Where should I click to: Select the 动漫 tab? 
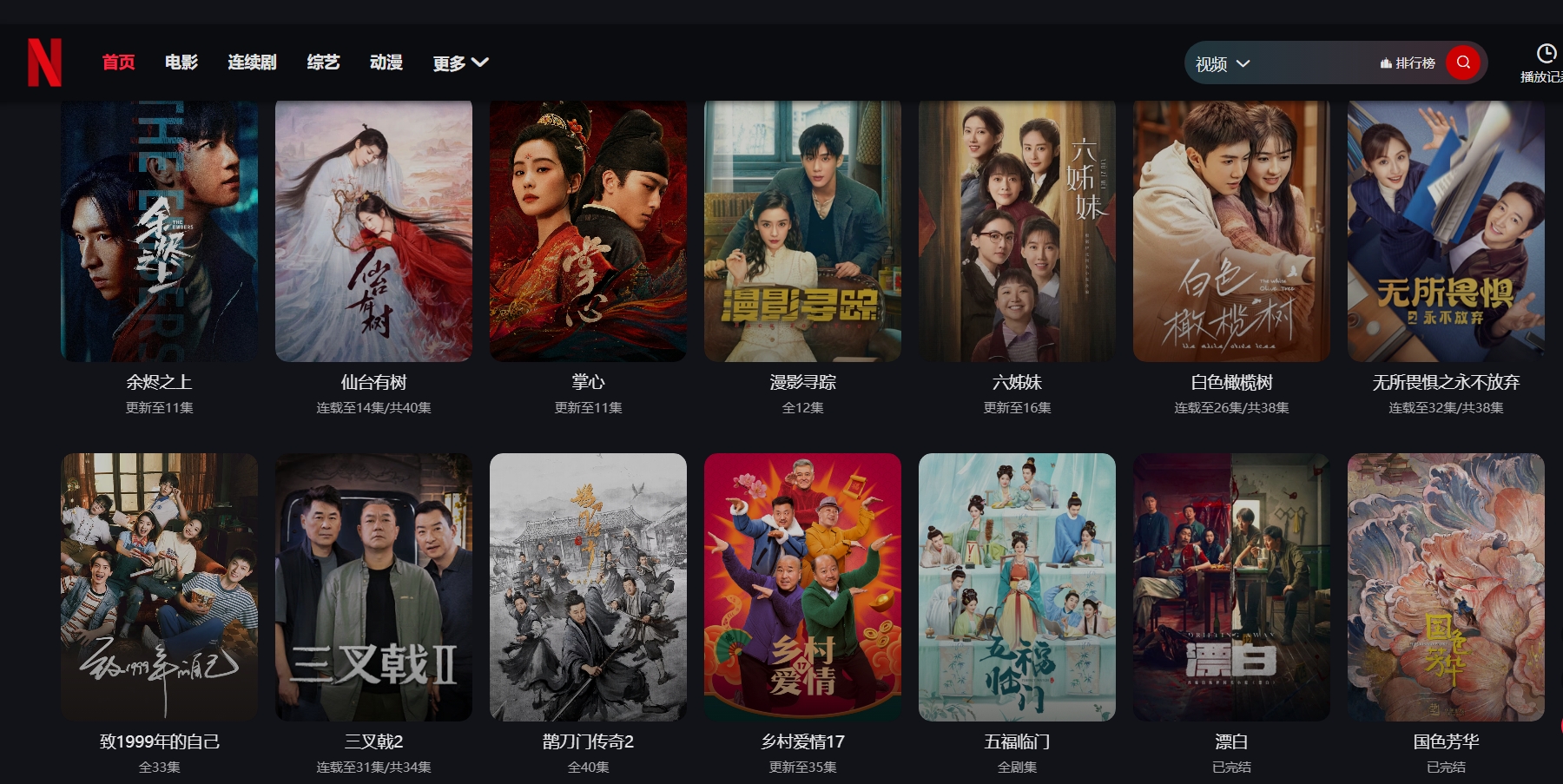[386, 63]
